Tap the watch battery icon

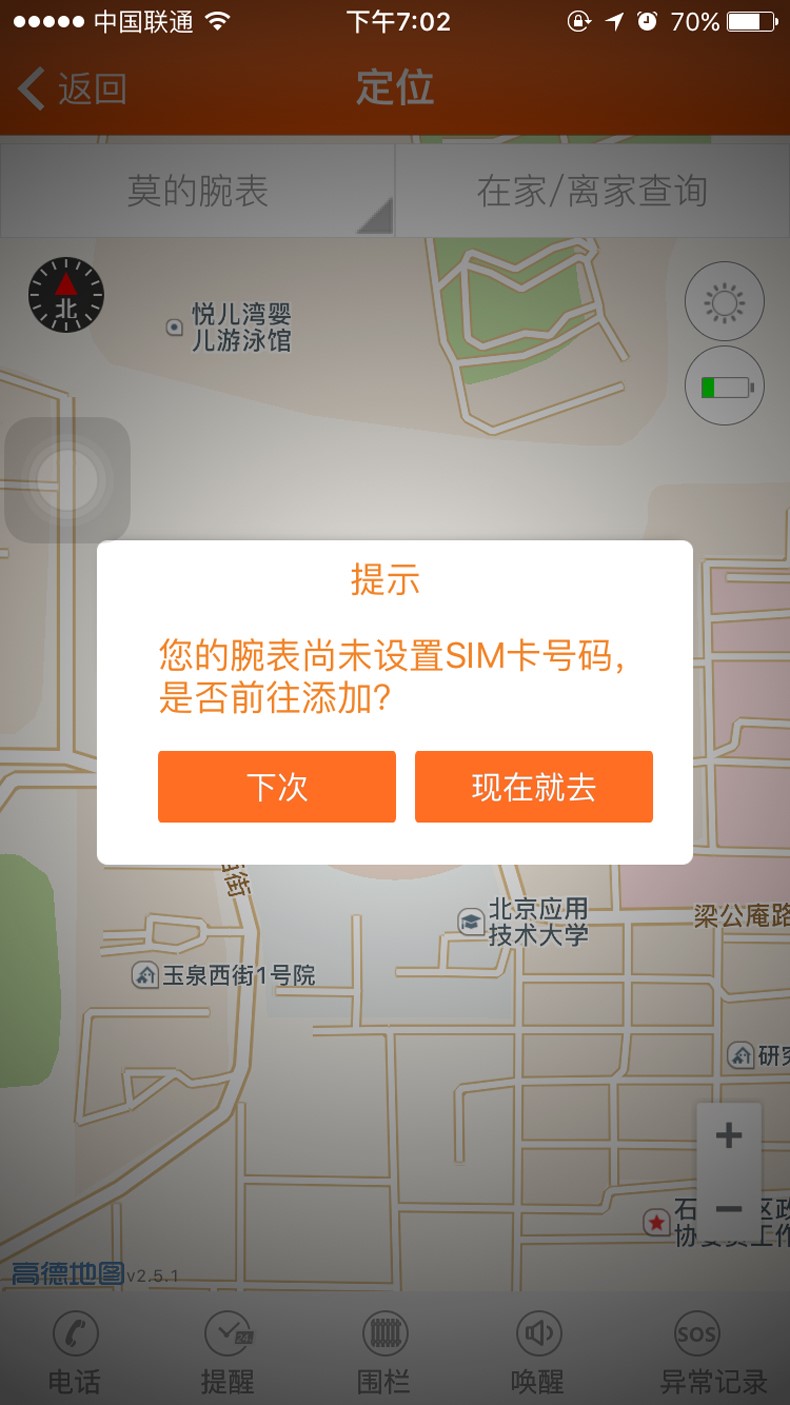724,387
